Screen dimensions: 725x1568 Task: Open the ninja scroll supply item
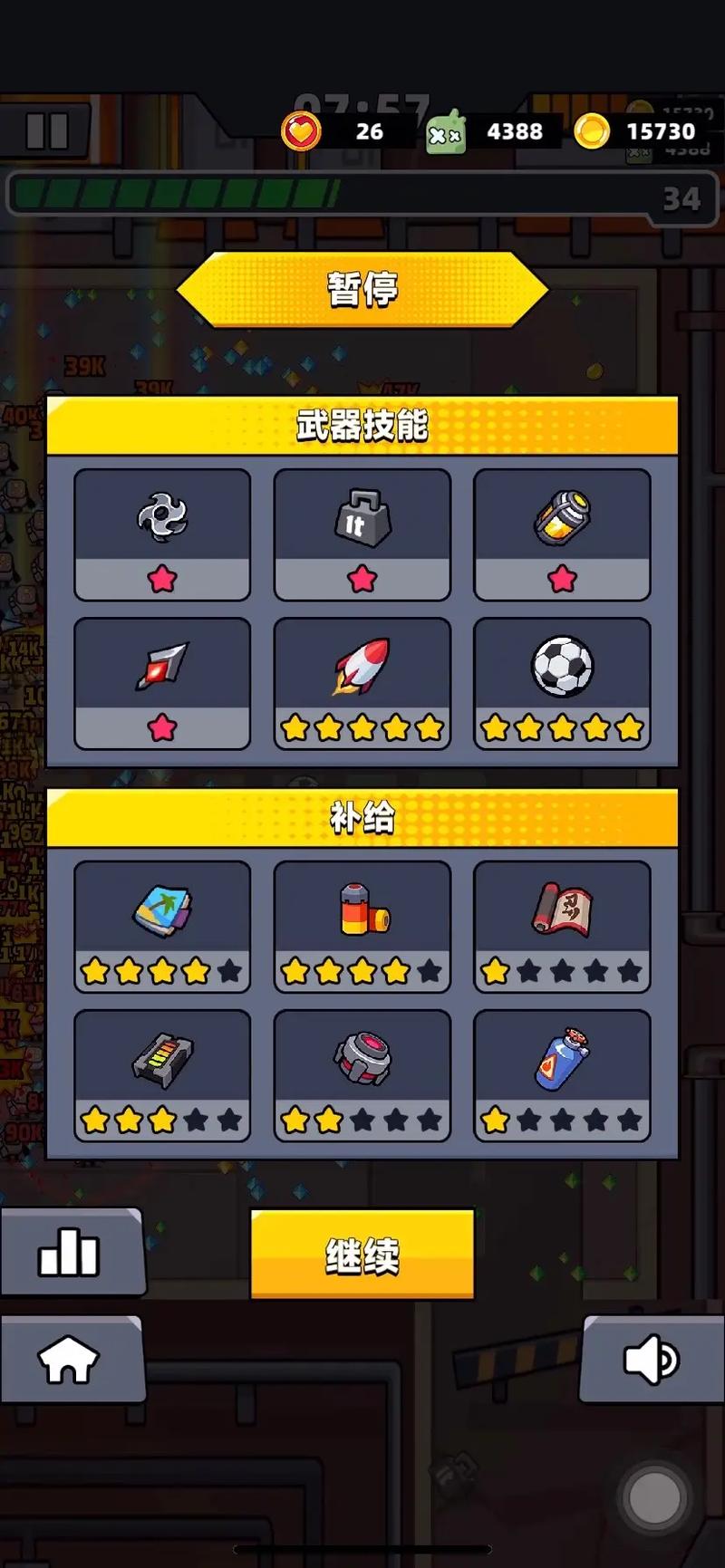562,927
